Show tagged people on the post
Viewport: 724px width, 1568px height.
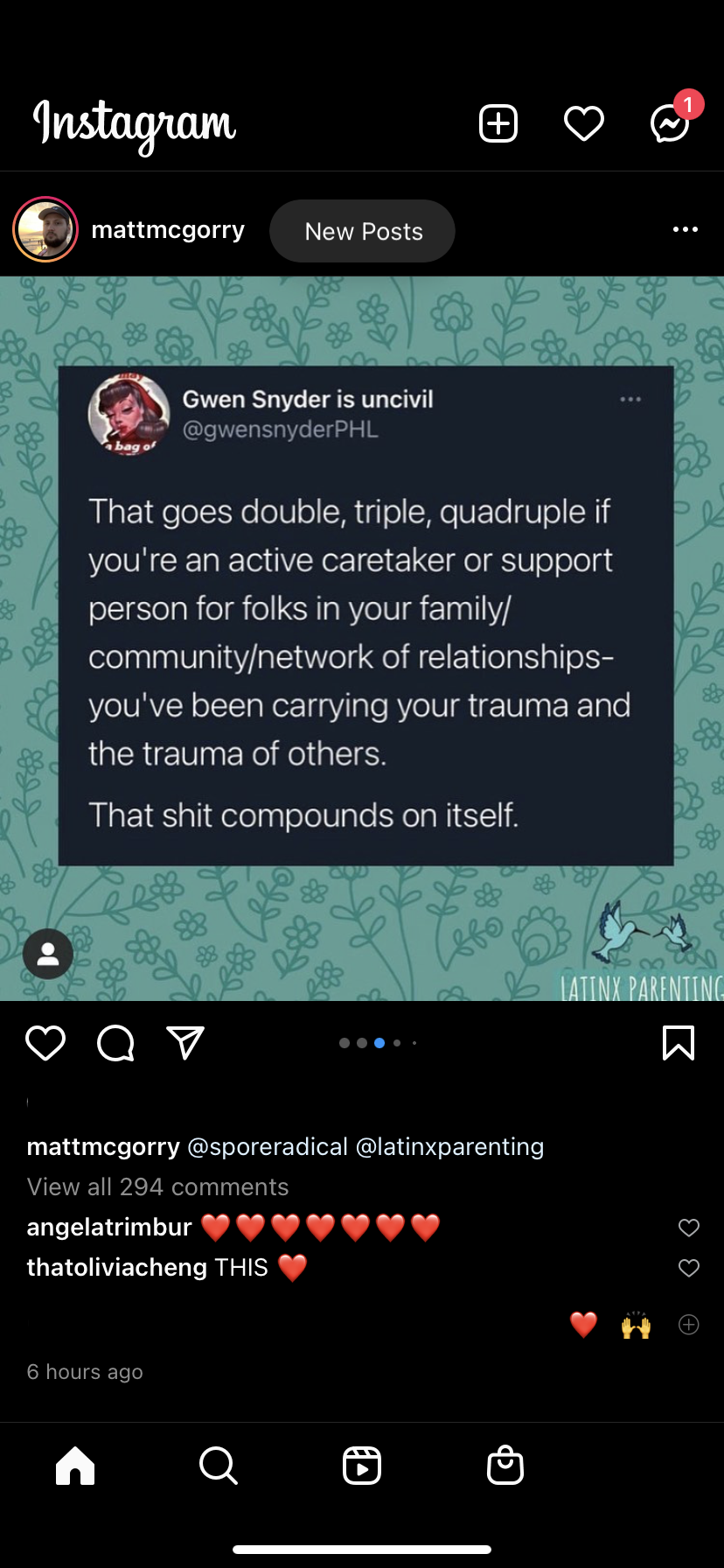tap(48, 954)
